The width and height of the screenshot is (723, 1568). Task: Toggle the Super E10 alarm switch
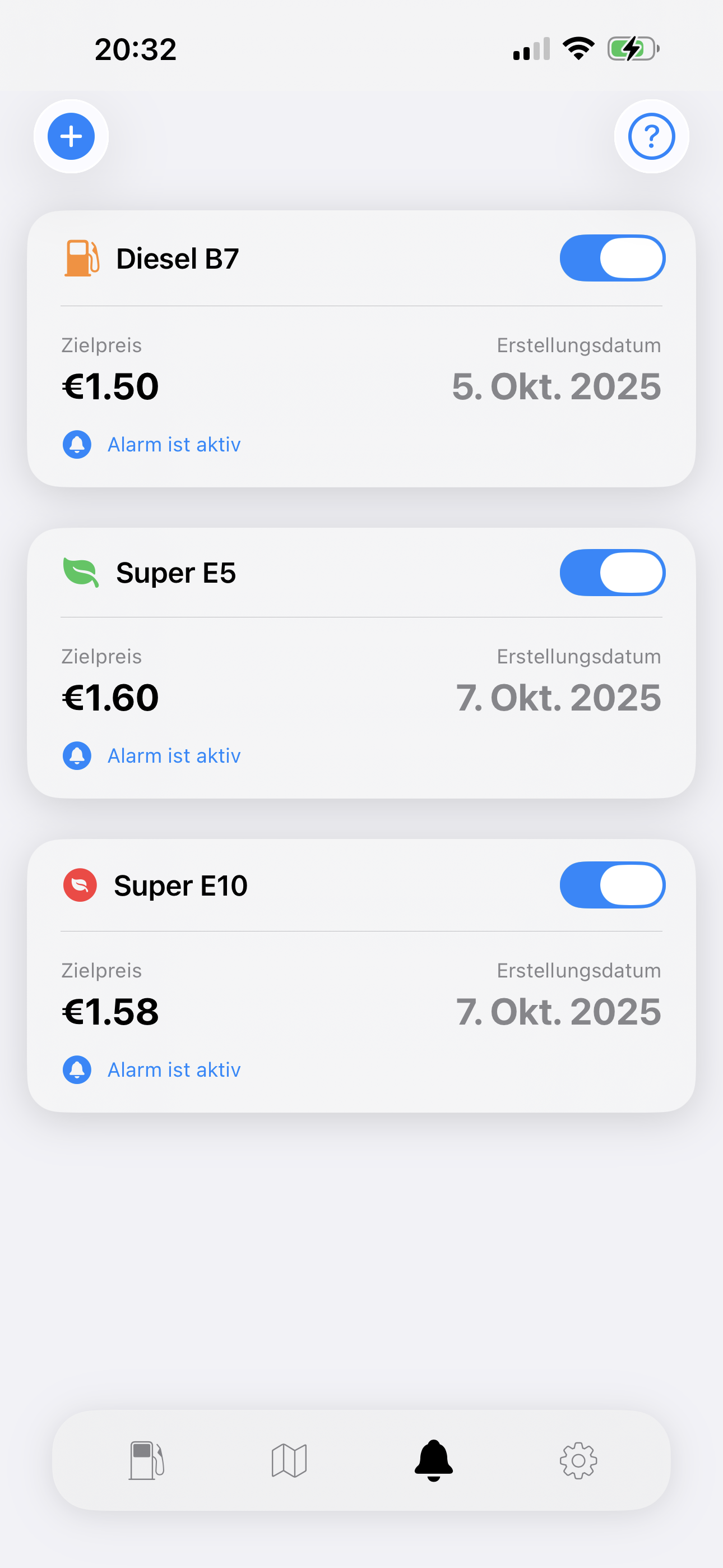612,886
